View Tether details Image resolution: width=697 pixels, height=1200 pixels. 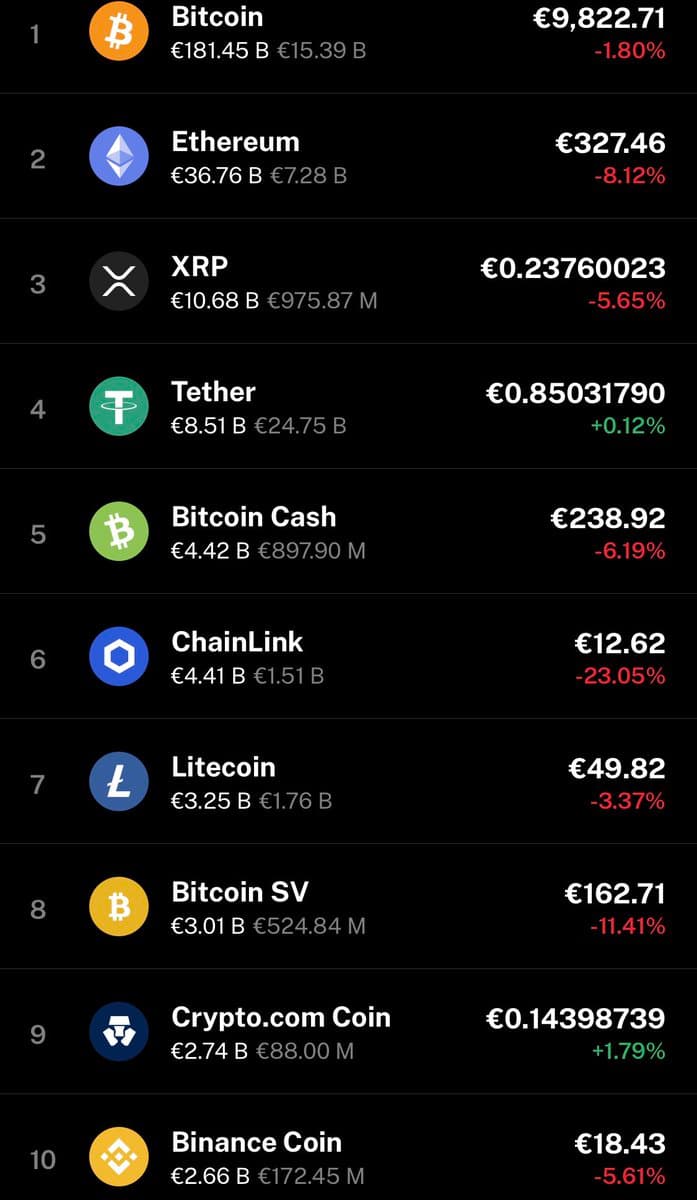coord(348,406)
